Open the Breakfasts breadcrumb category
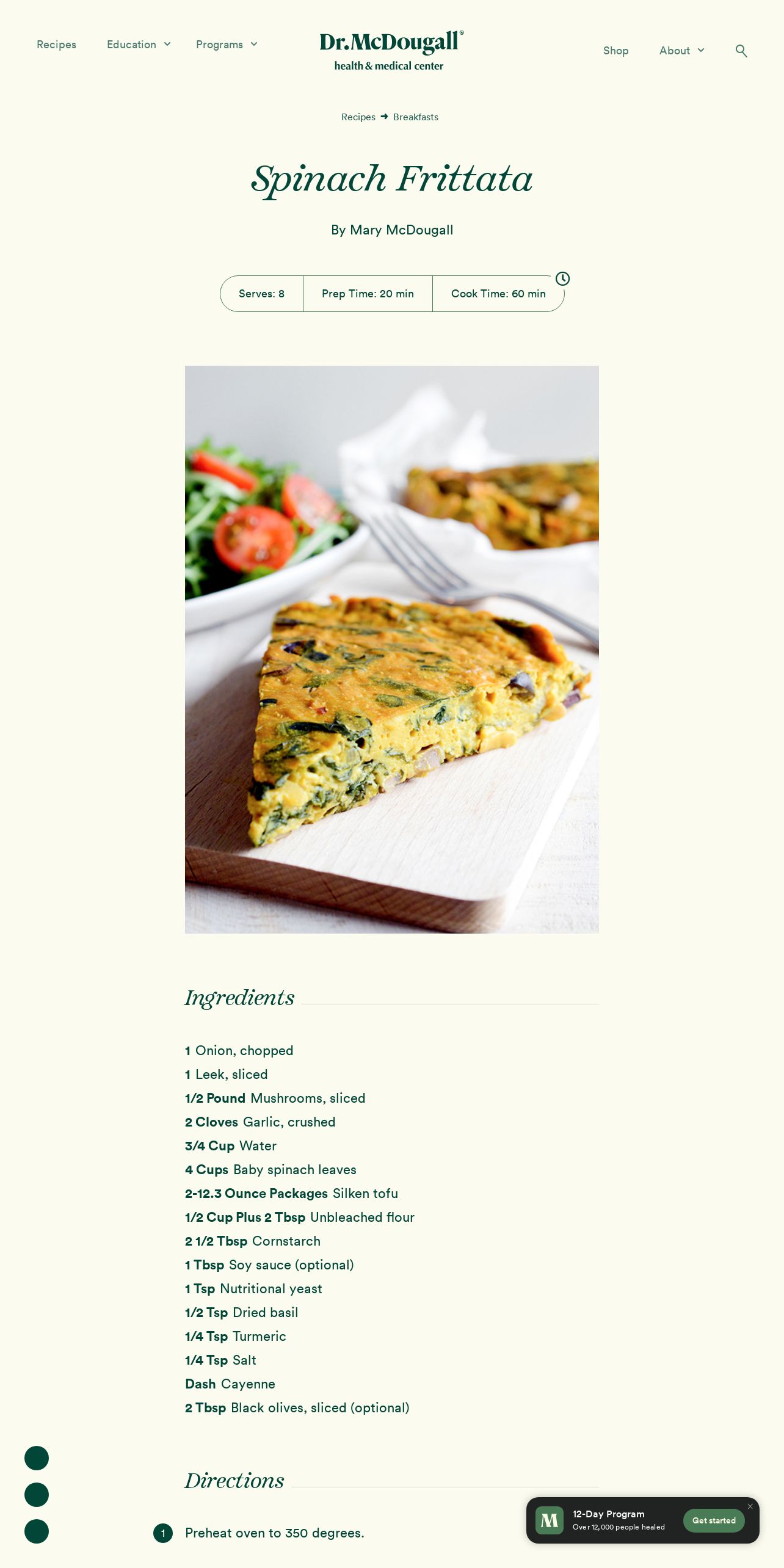This screenshot has height=1568, width=784. [416, 117]
